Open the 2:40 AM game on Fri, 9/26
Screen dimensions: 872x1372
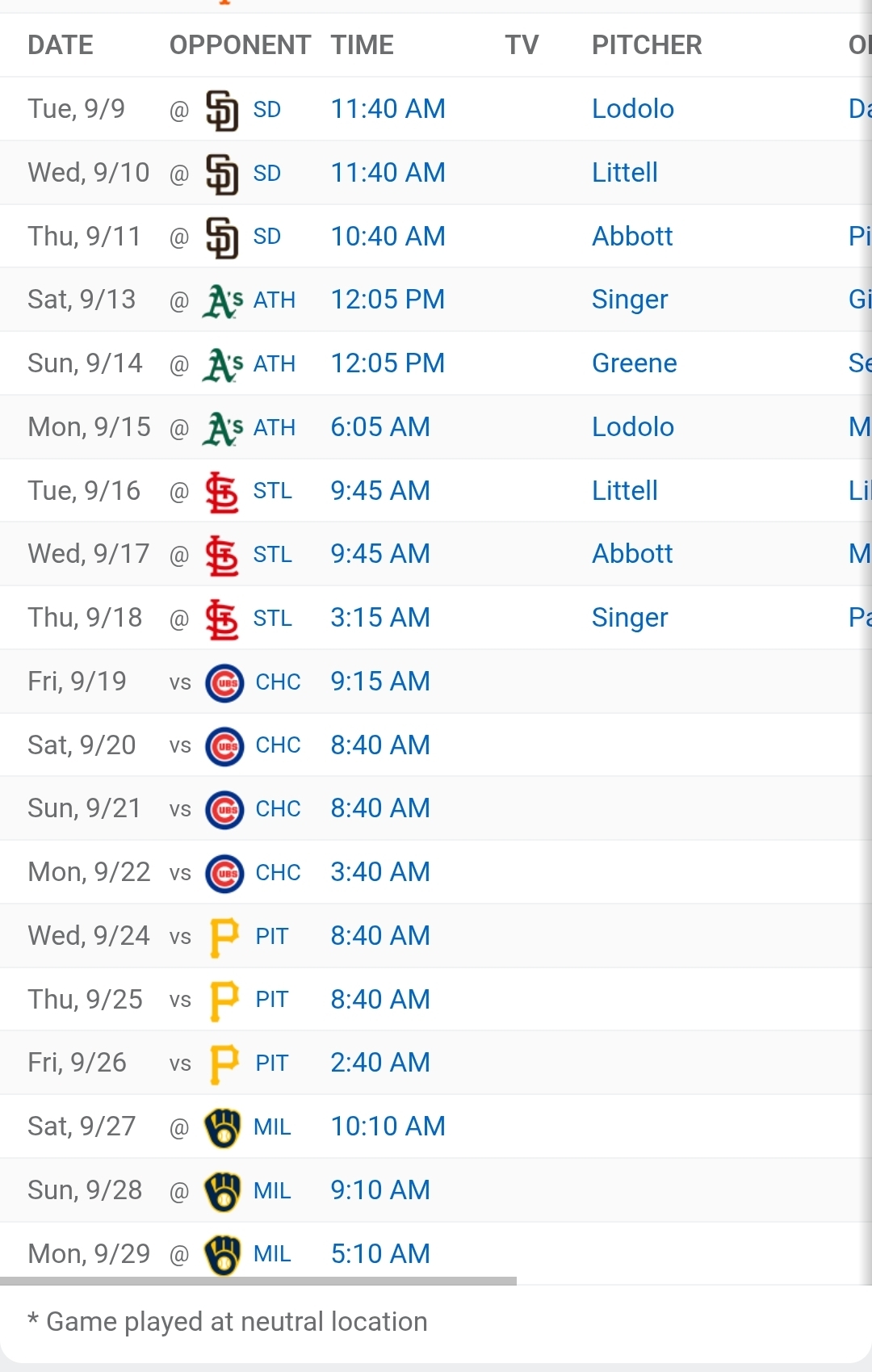[379, 1063]
